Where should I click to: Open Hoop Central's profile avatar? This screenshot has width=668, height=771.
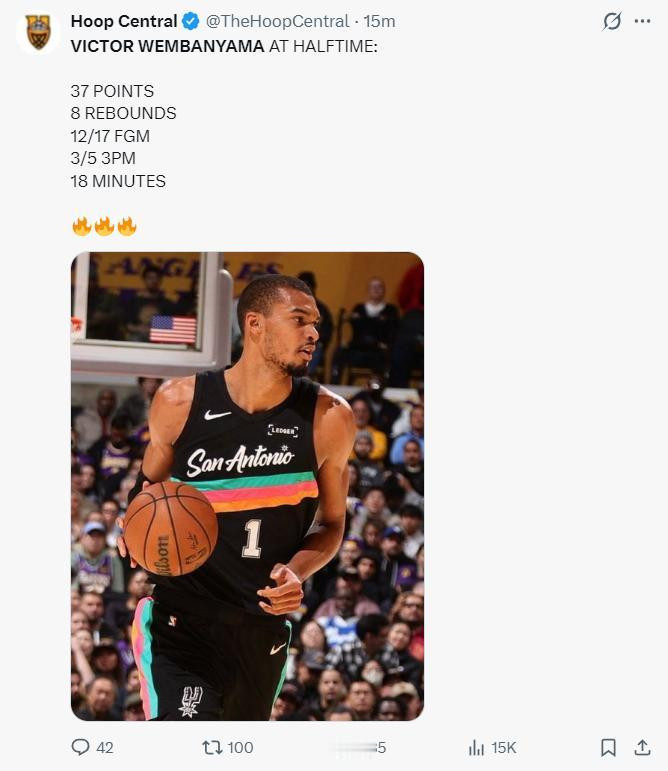[38, 32]
